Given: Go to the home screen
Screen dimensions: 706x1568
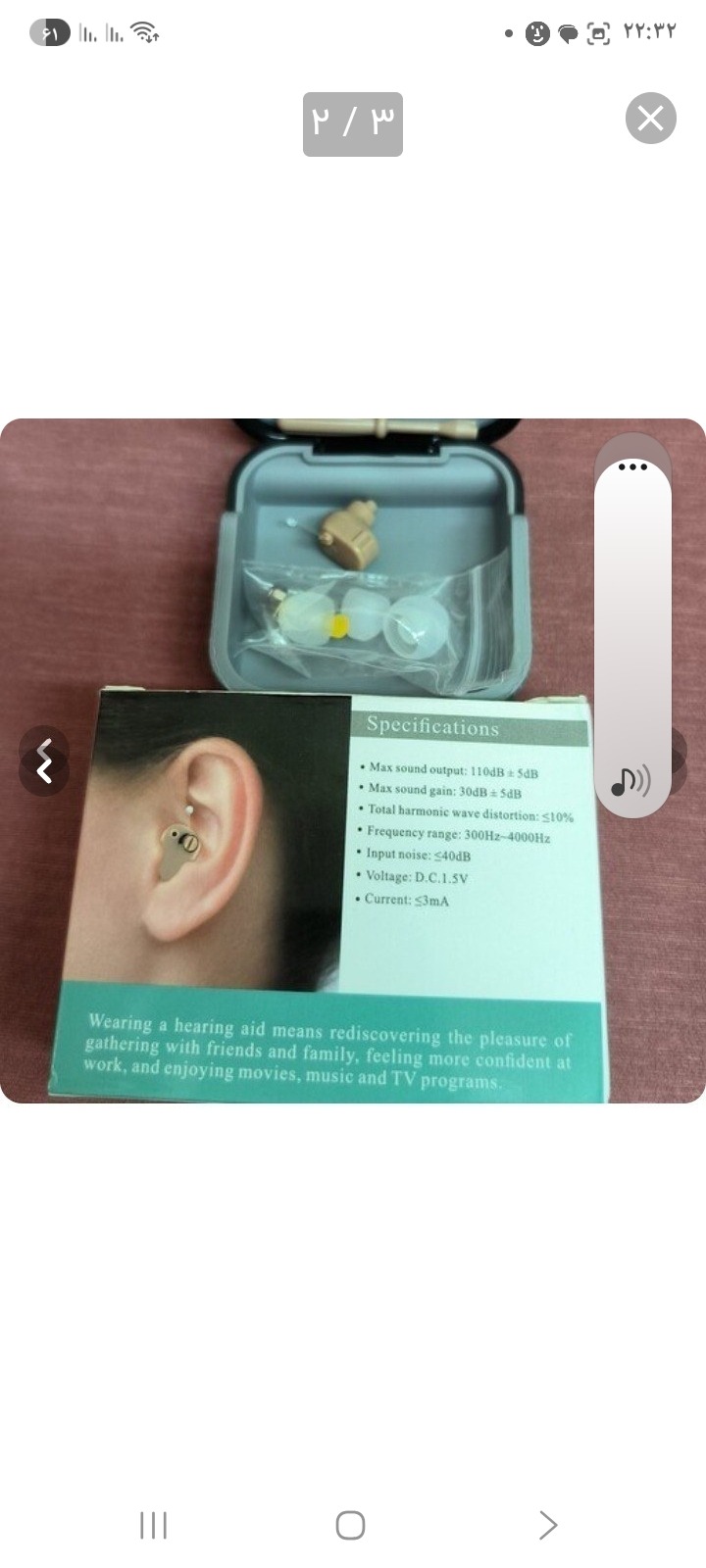Looking at the screenshot, I should point(350,1525).
